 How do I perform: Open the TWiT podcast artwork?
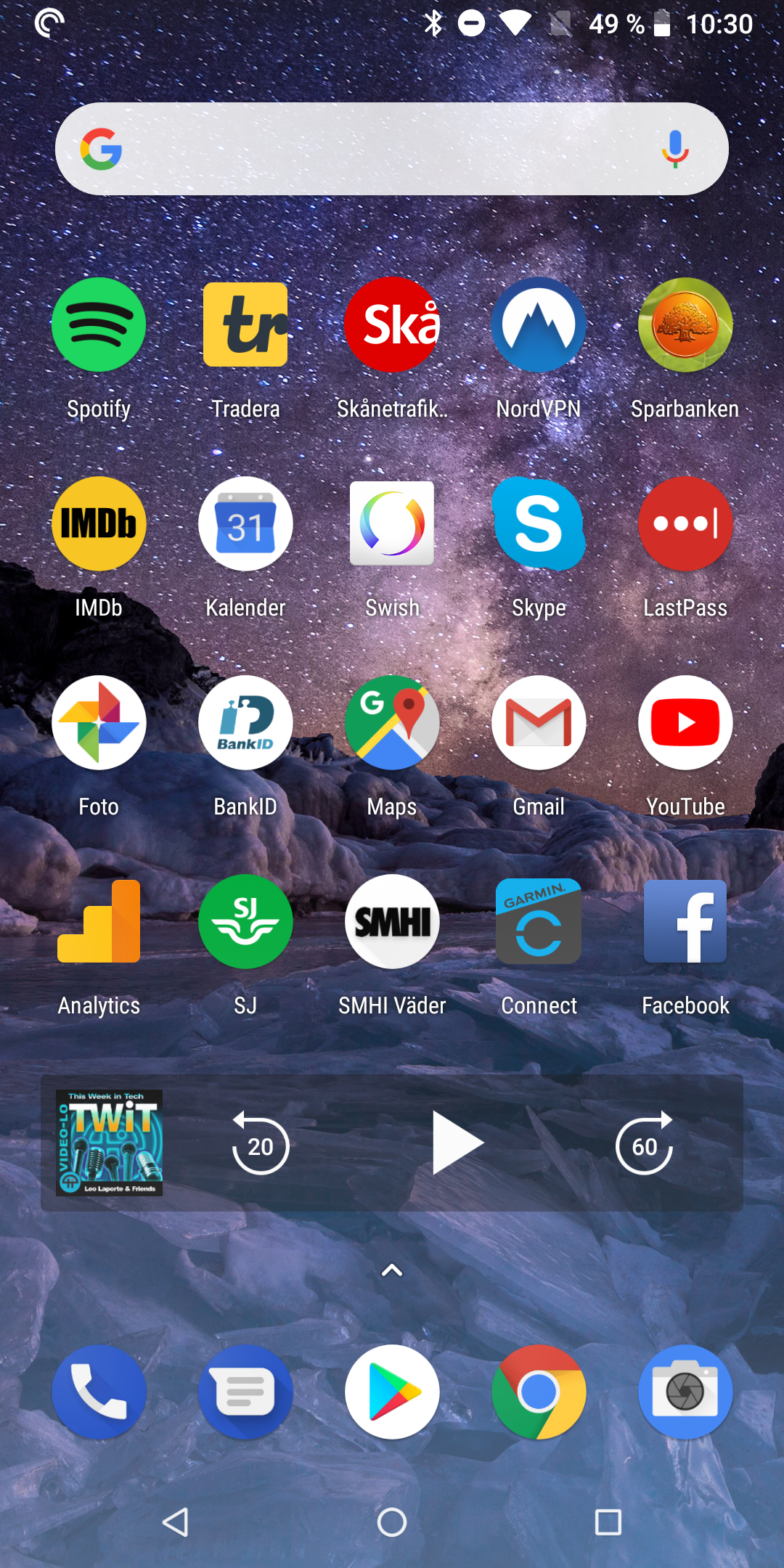[110, 1143]
